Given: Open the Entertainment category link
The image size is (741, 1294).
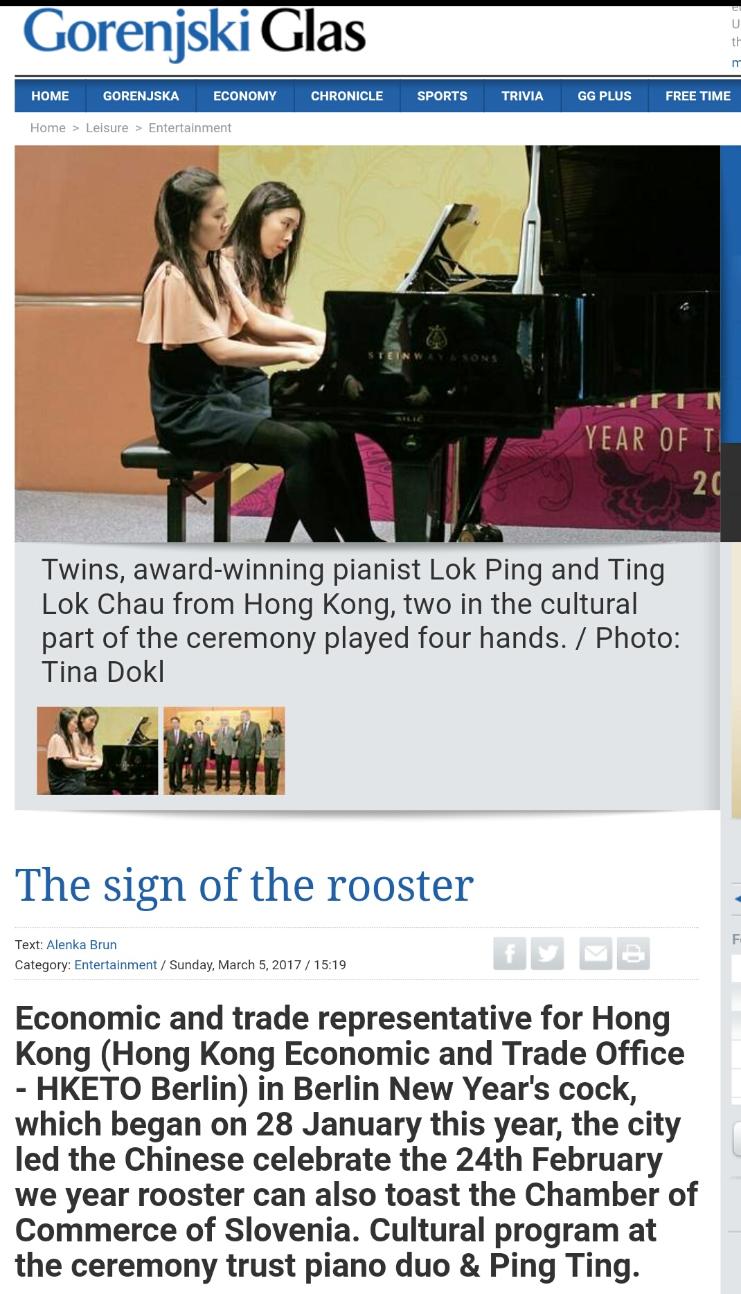Looking at the screenshot, I should (x=116, y=965).
